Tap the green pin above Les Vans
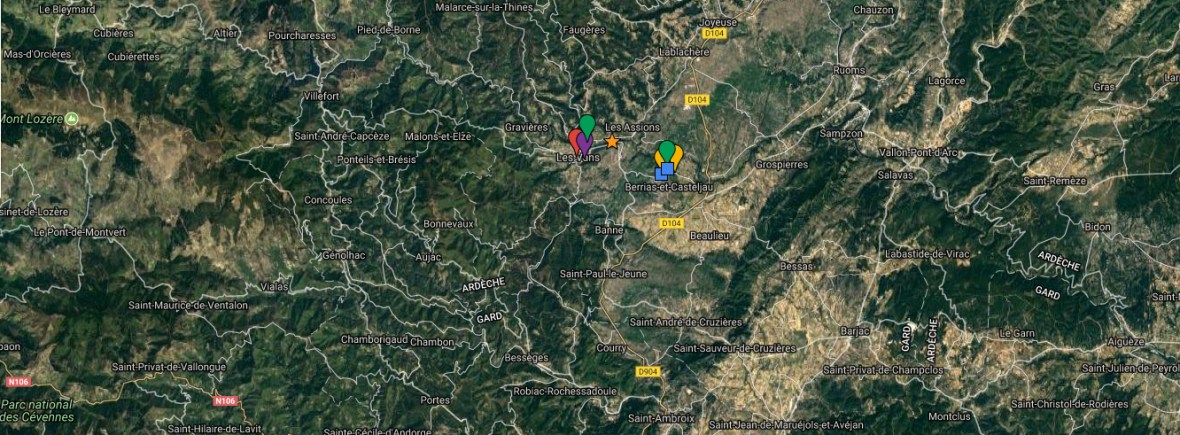Image resolution: width=1180 pixels, height=435 pixels. point(587,124)
